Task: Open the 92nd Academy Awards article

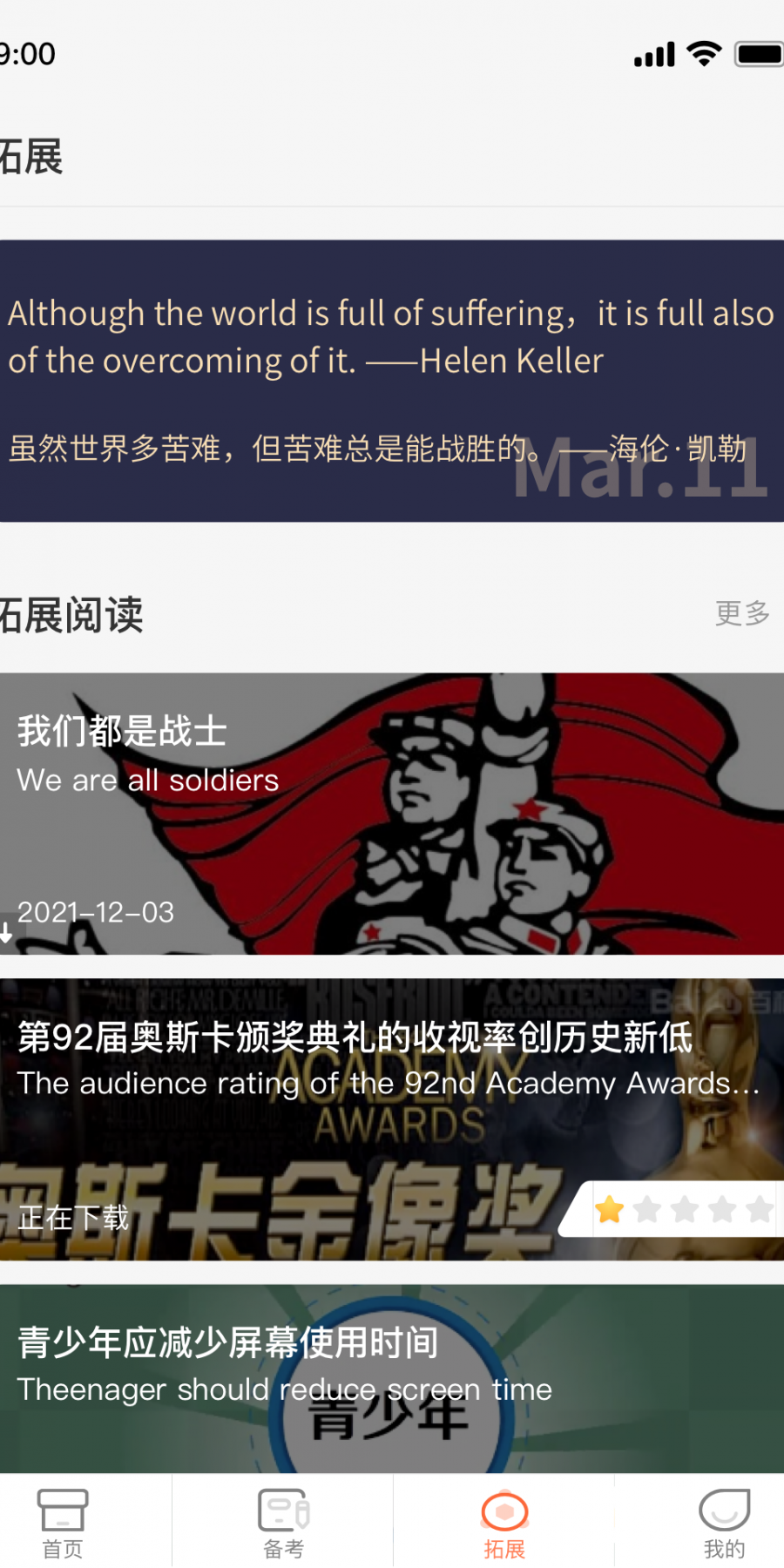Action: click(392, 1119)
